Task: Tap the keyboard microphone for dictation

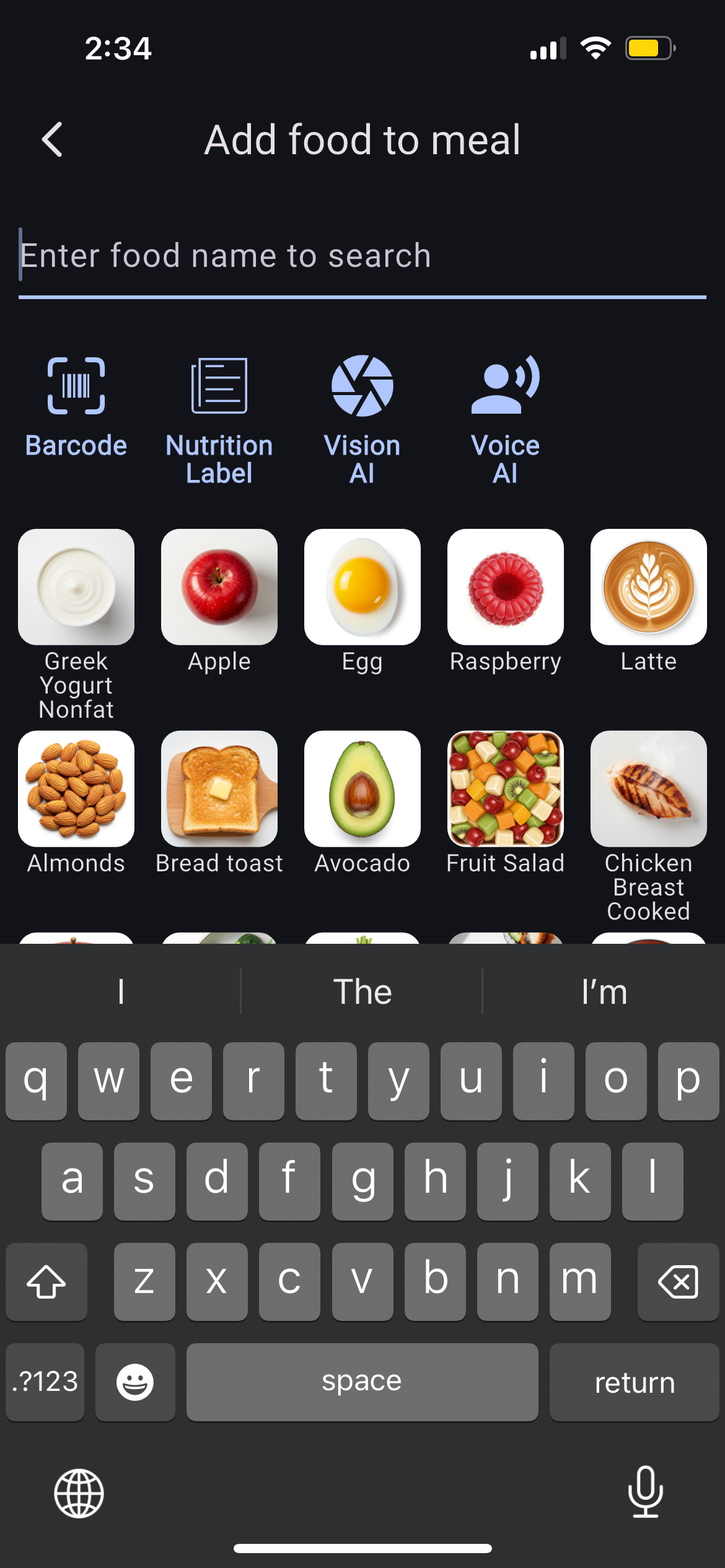Action: (646, 1492)
